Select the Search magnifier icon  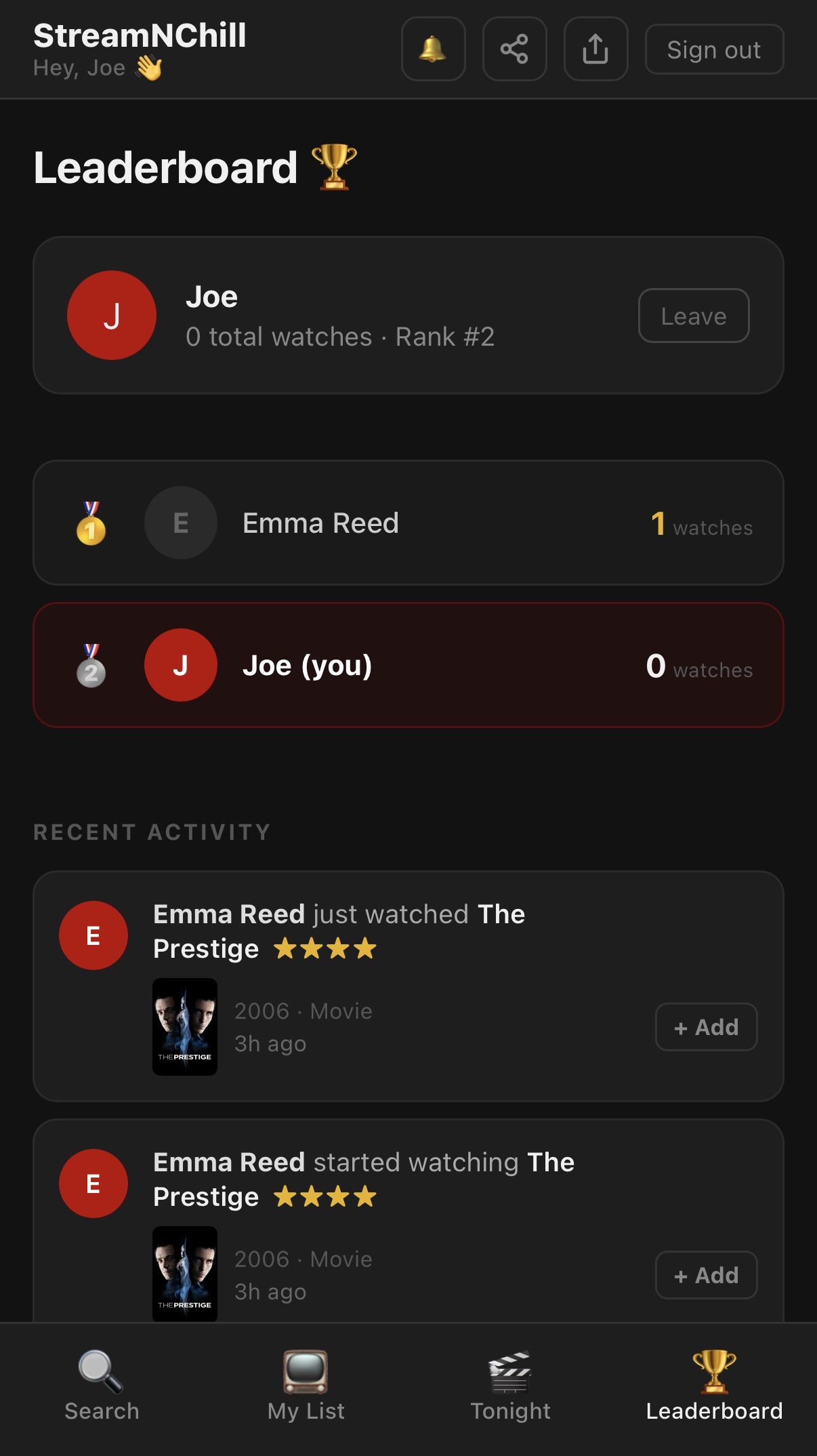(x=101, y=1373)
